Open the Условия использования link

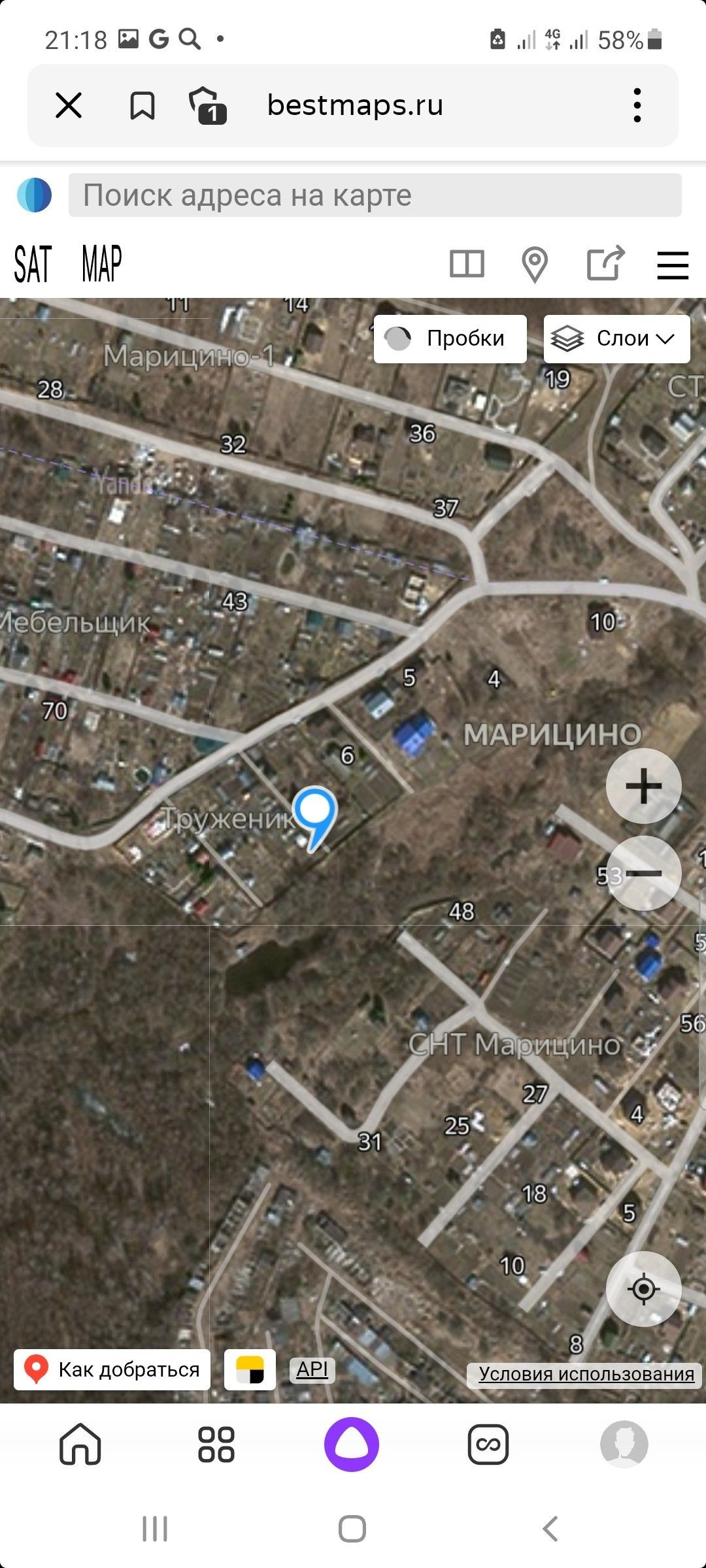(586, 1374)
